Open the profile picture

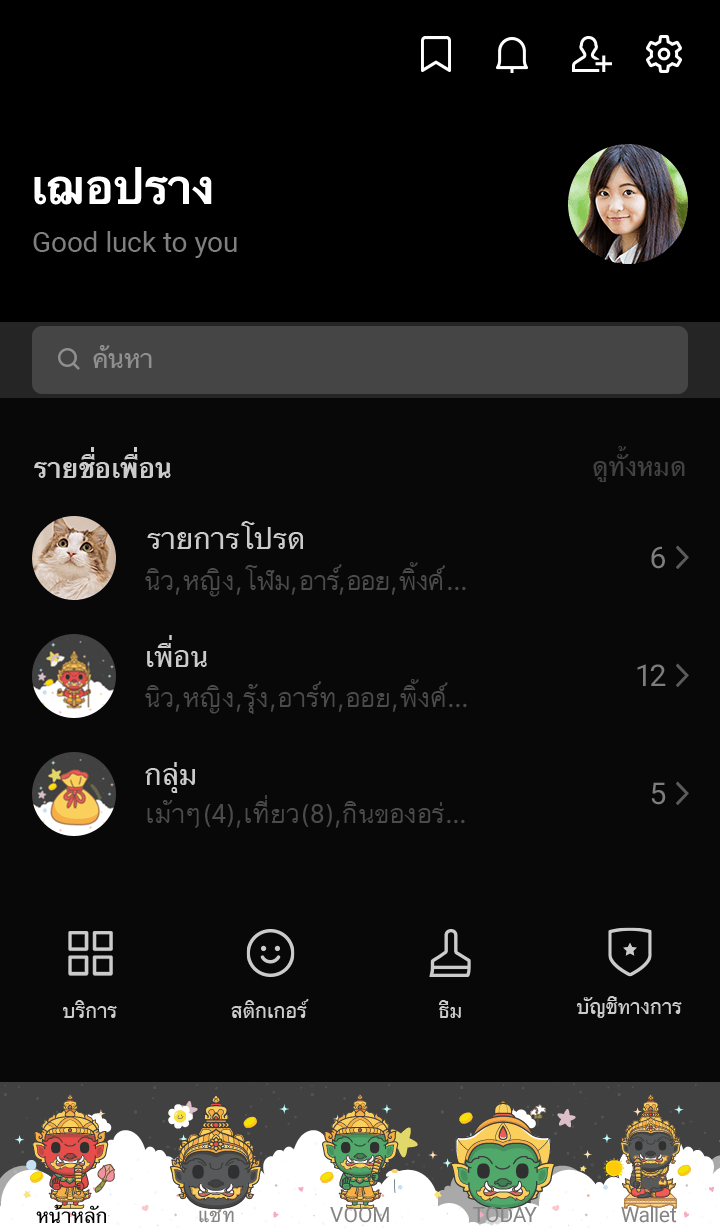click(628, 204)
